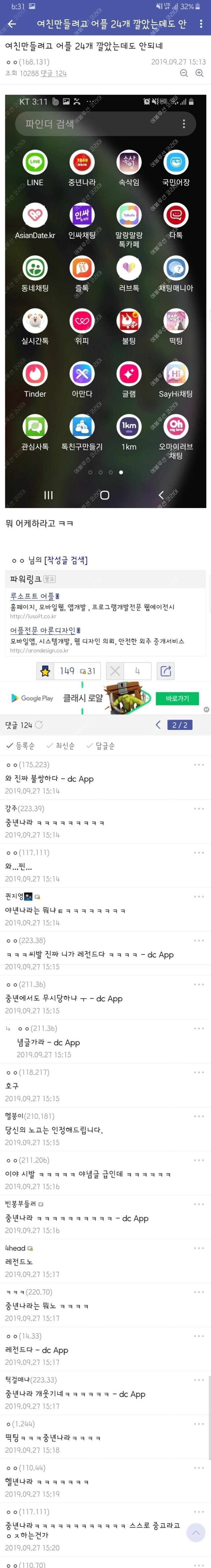
Task: Decrease text size with zoom-out magnifier
Action: point(184,73)
